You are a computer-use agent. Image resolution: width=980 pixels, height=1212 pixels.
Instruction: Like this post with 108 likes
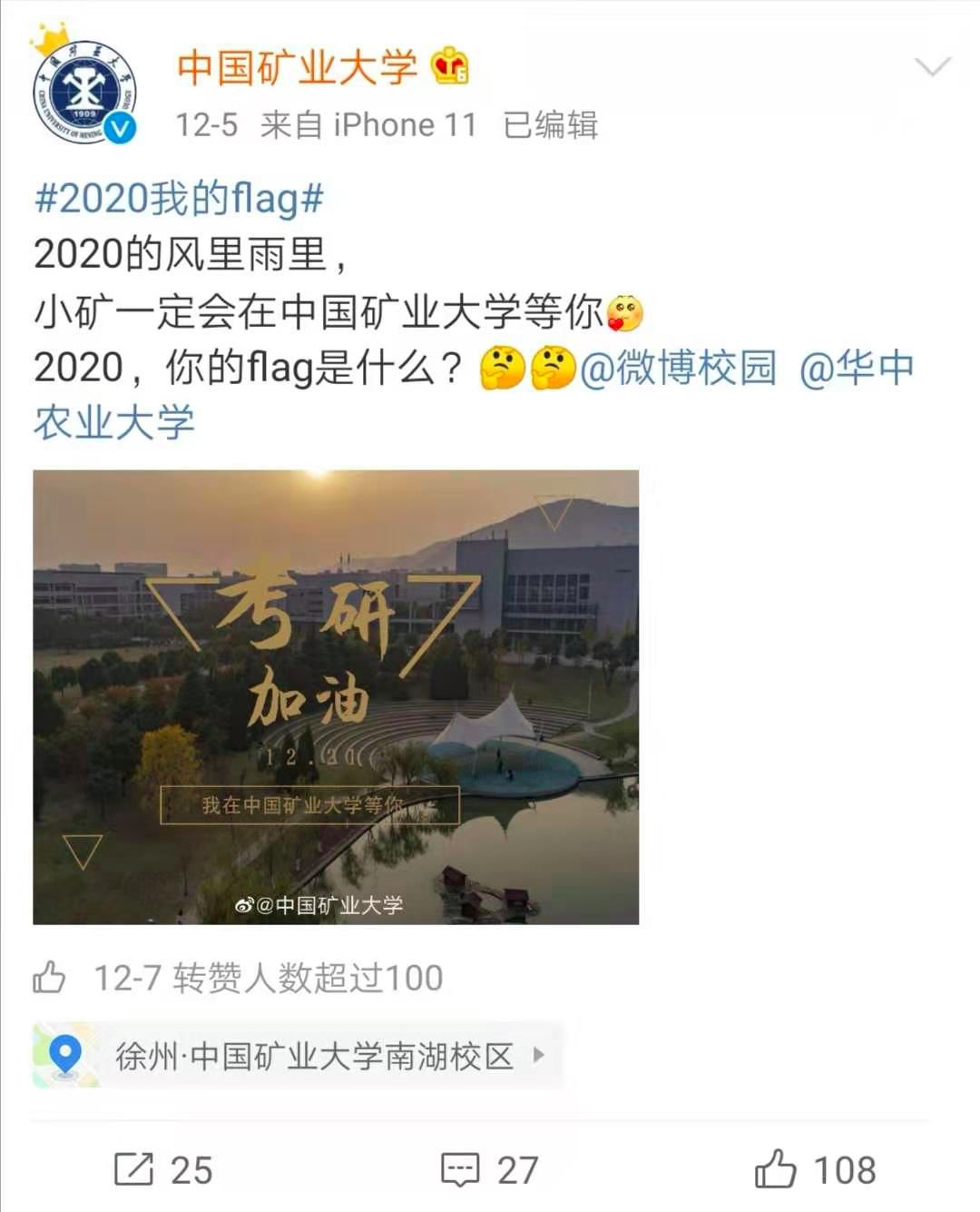815,1169
